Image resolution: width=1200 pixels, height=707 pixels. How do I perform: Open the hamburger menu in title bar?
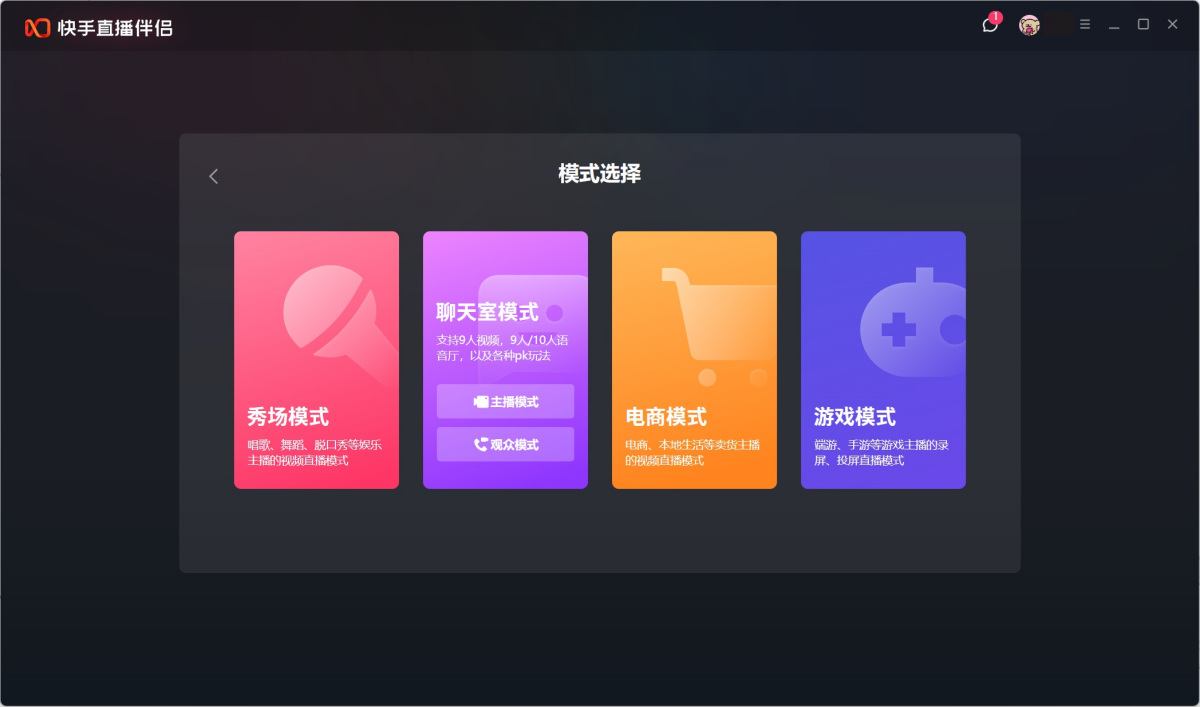pyautogui.click(x=1085, y=25)
